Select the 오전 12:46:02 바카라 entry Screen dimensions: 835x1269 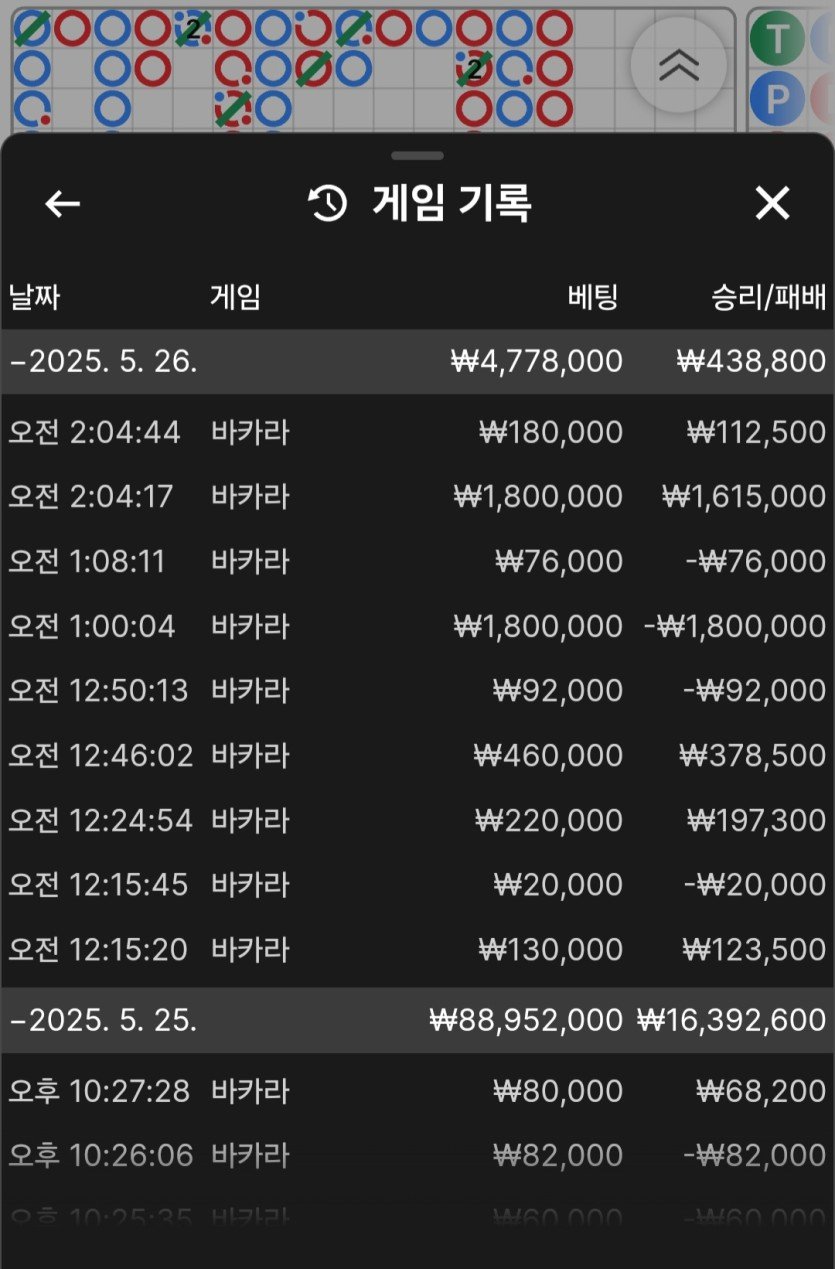pos(417,755)
